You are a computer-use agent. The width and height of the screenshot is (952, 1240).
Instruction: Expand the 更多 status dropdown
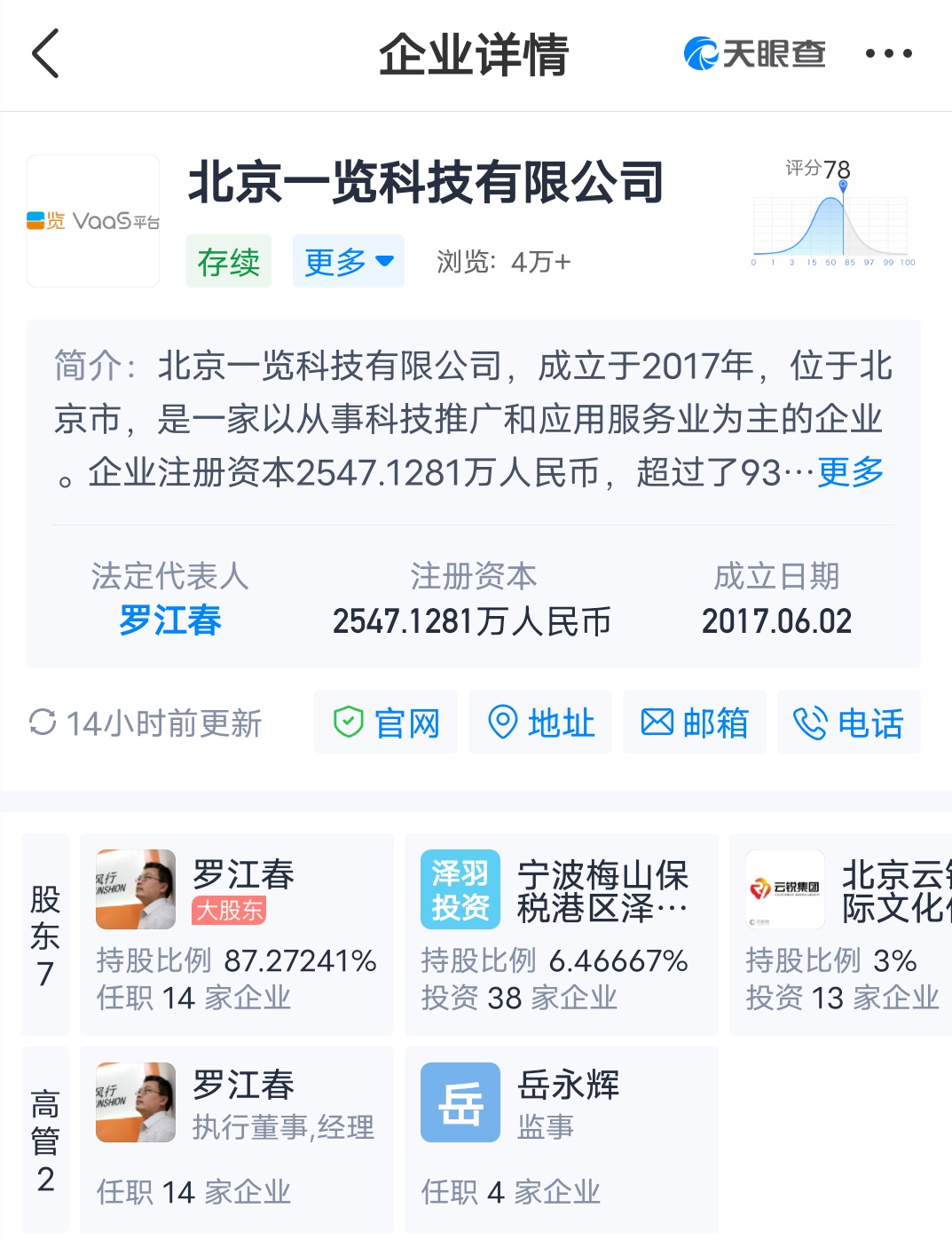click(348, 262)
